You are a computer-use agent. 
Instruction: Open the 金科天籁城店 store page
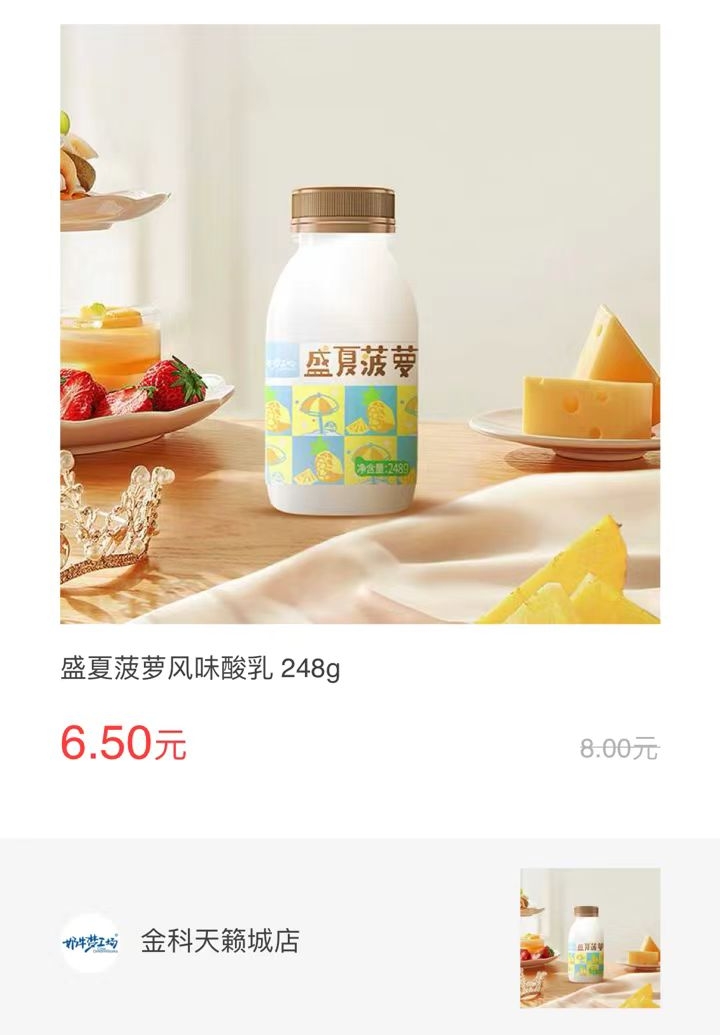[220, 941]
